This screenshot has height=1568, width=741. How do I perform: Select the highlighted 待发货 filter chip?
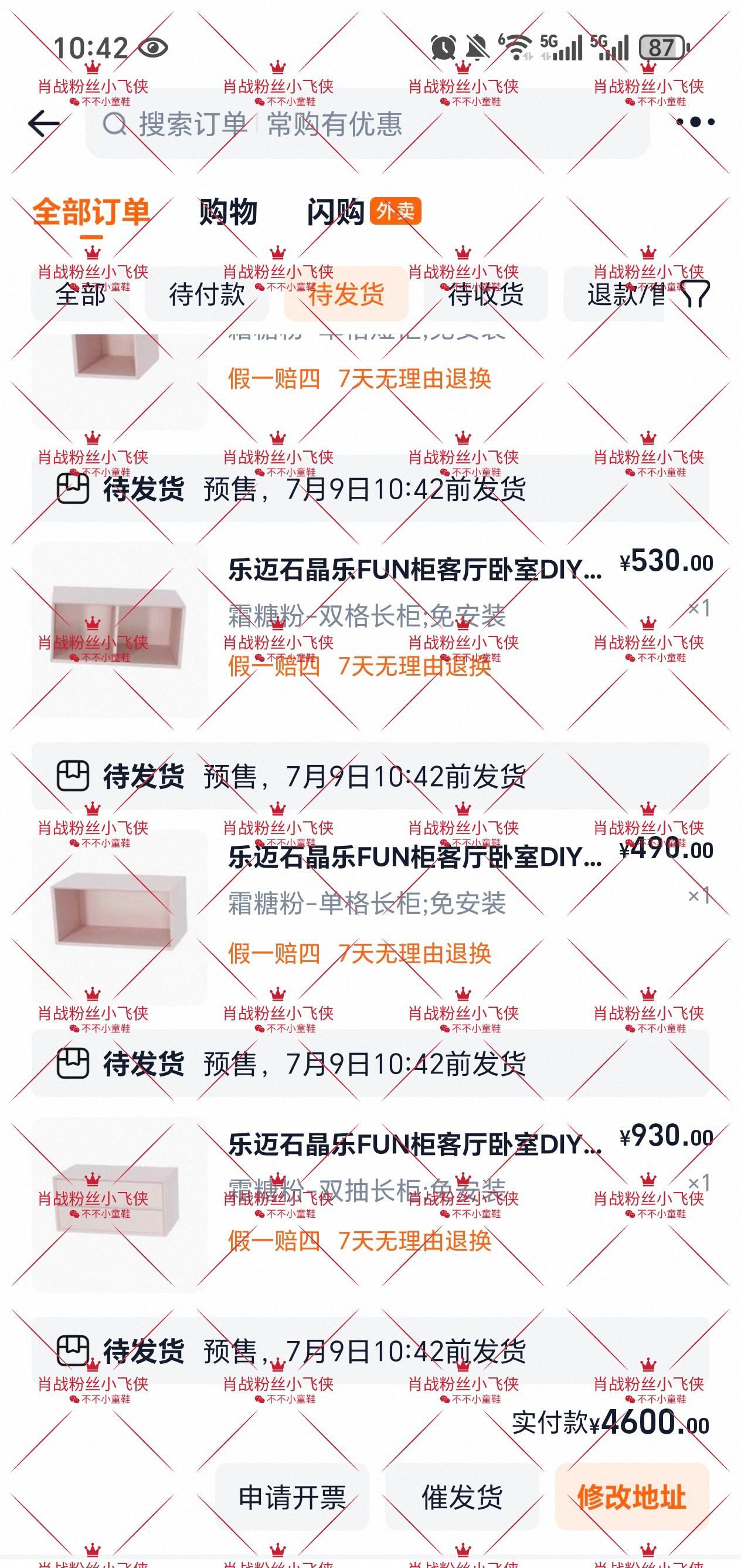tap(345, 294)
